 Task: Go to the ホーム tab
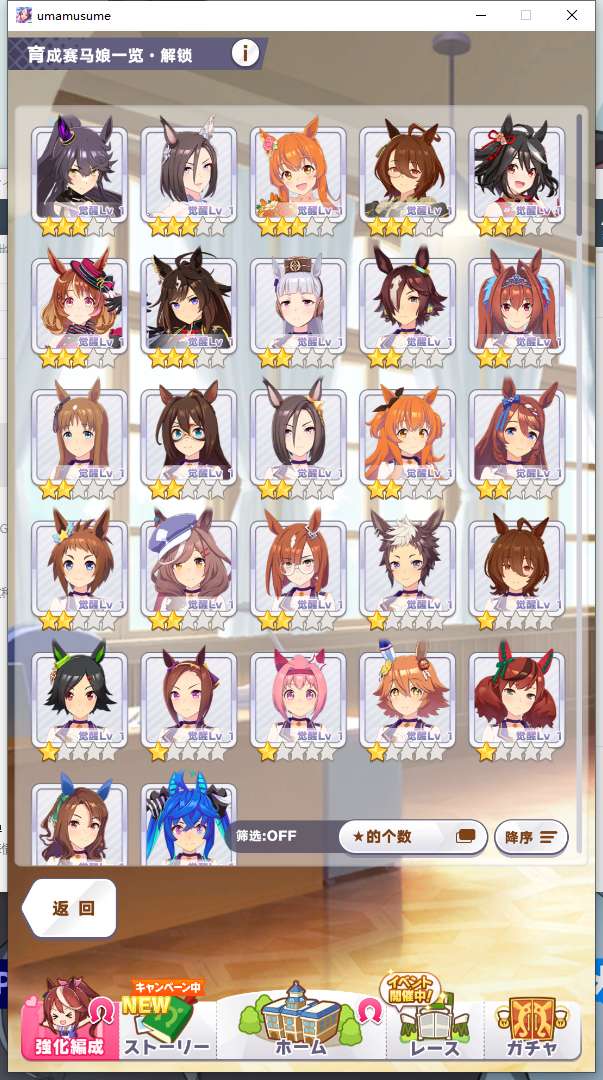300,1020
